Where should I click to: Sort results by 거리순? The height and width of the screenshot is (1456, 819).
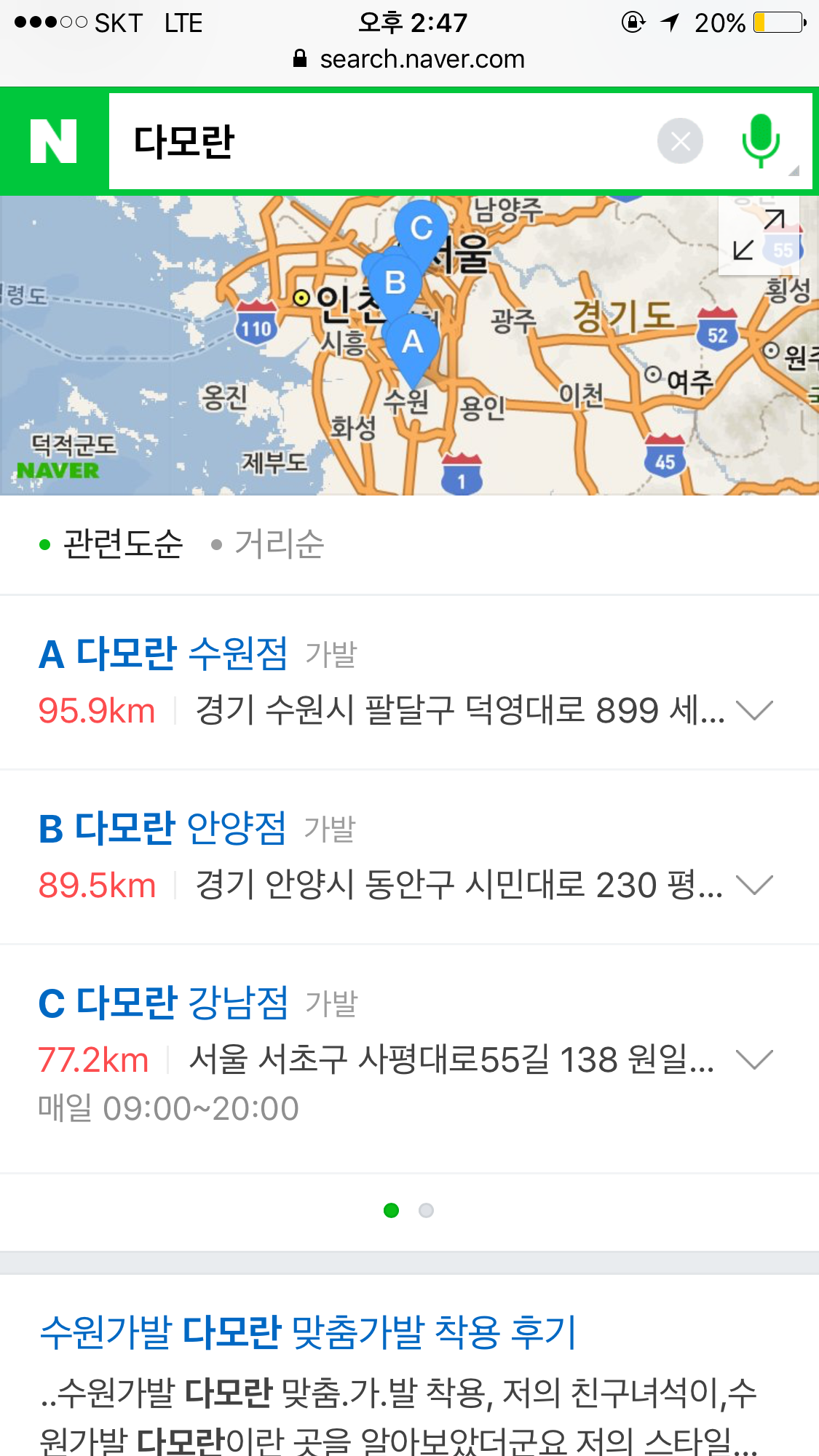tap(278, 544)
